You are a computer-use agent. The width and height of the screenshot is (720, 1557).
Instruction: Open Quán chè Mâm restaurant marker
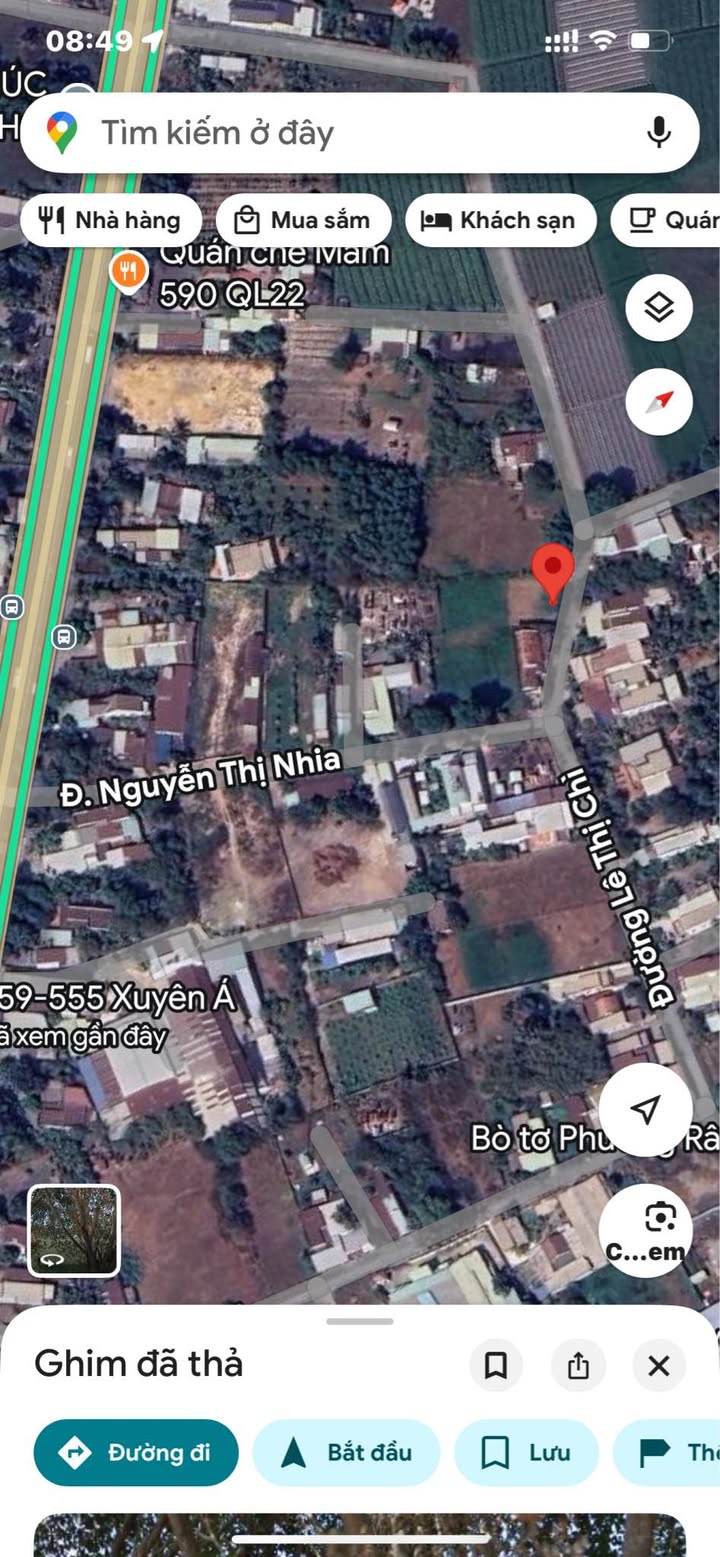coord(129,271)
